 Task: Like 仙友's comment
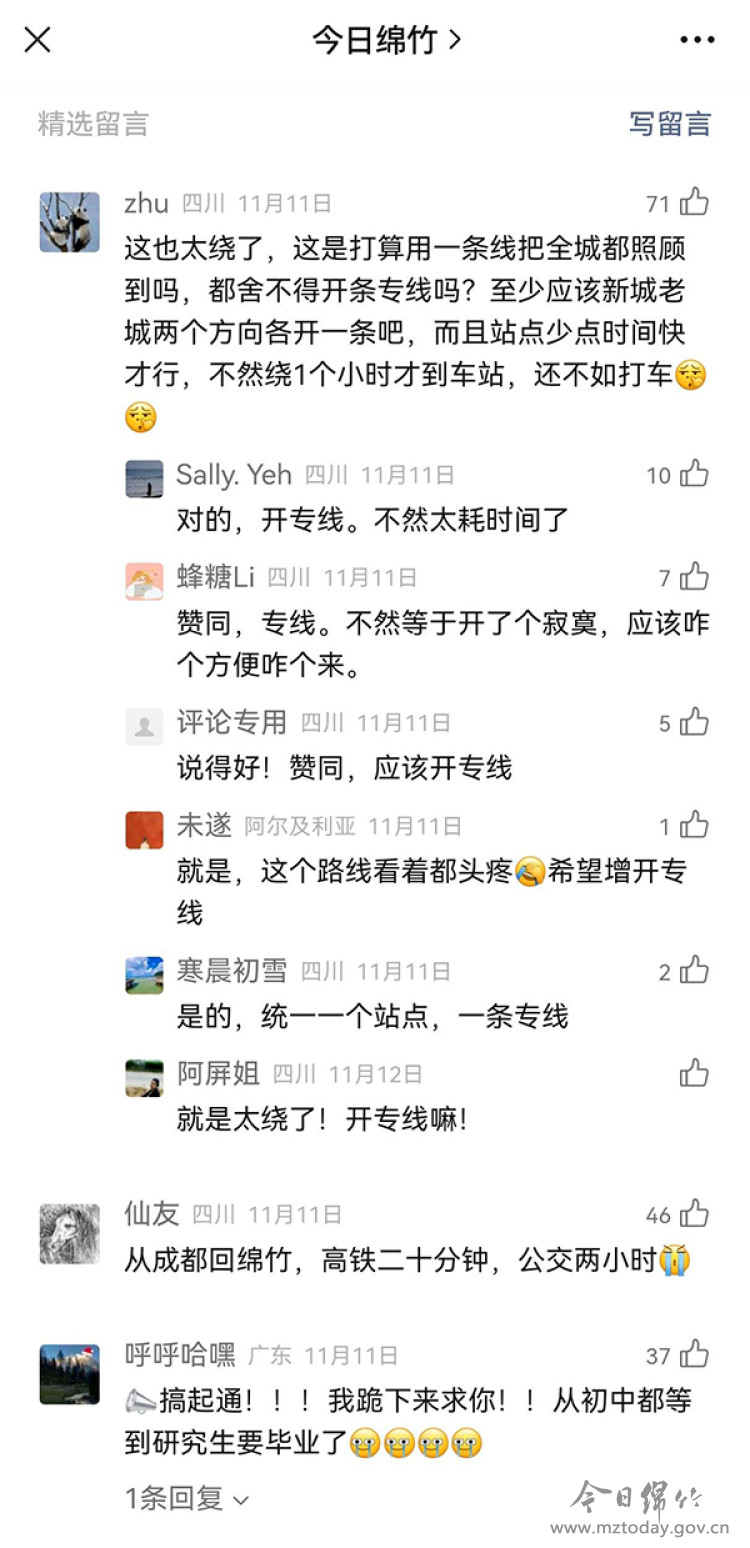[x=694, y=1215]
